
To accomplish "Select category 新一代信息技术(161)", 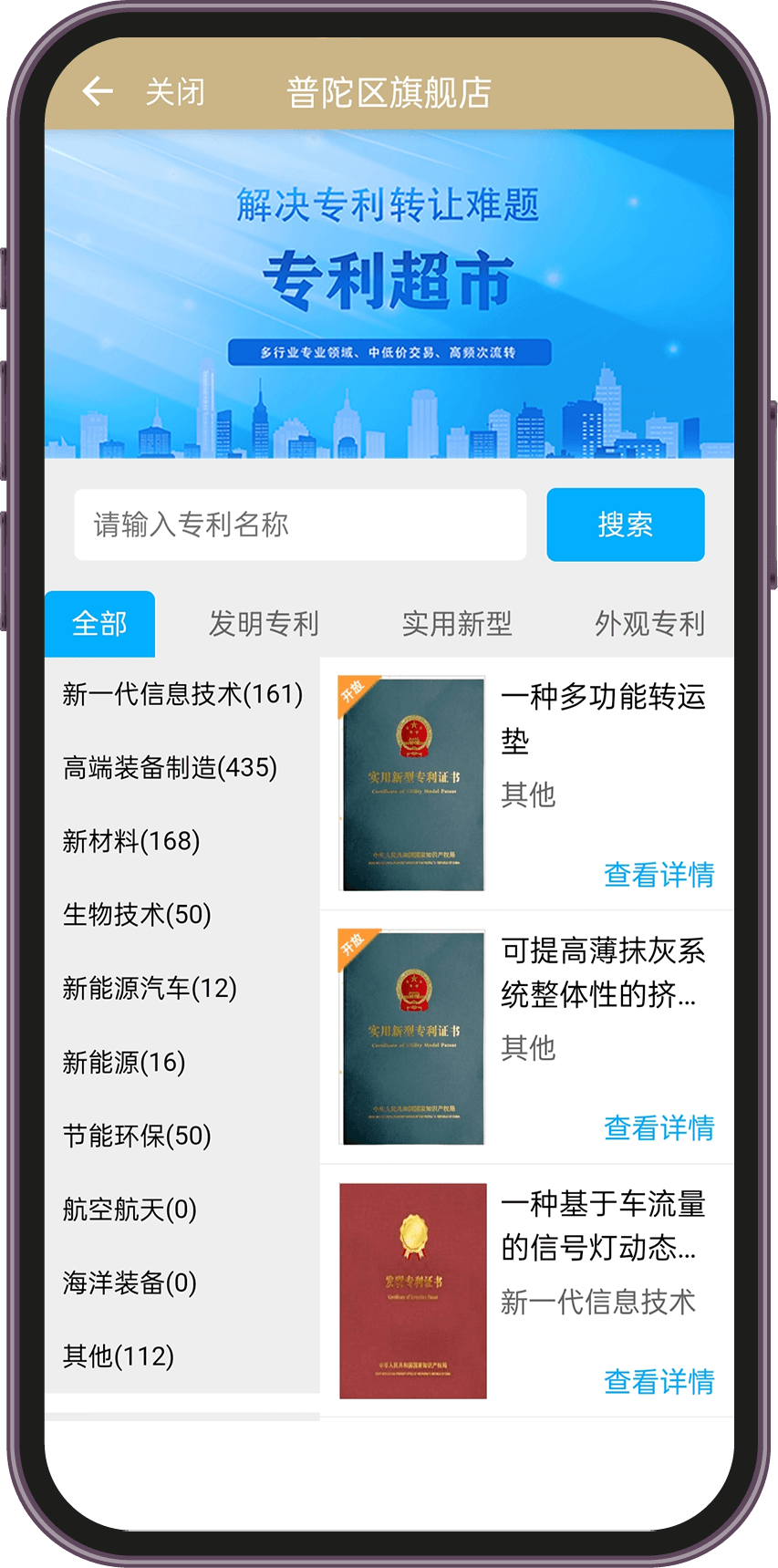I will [182, 694].
